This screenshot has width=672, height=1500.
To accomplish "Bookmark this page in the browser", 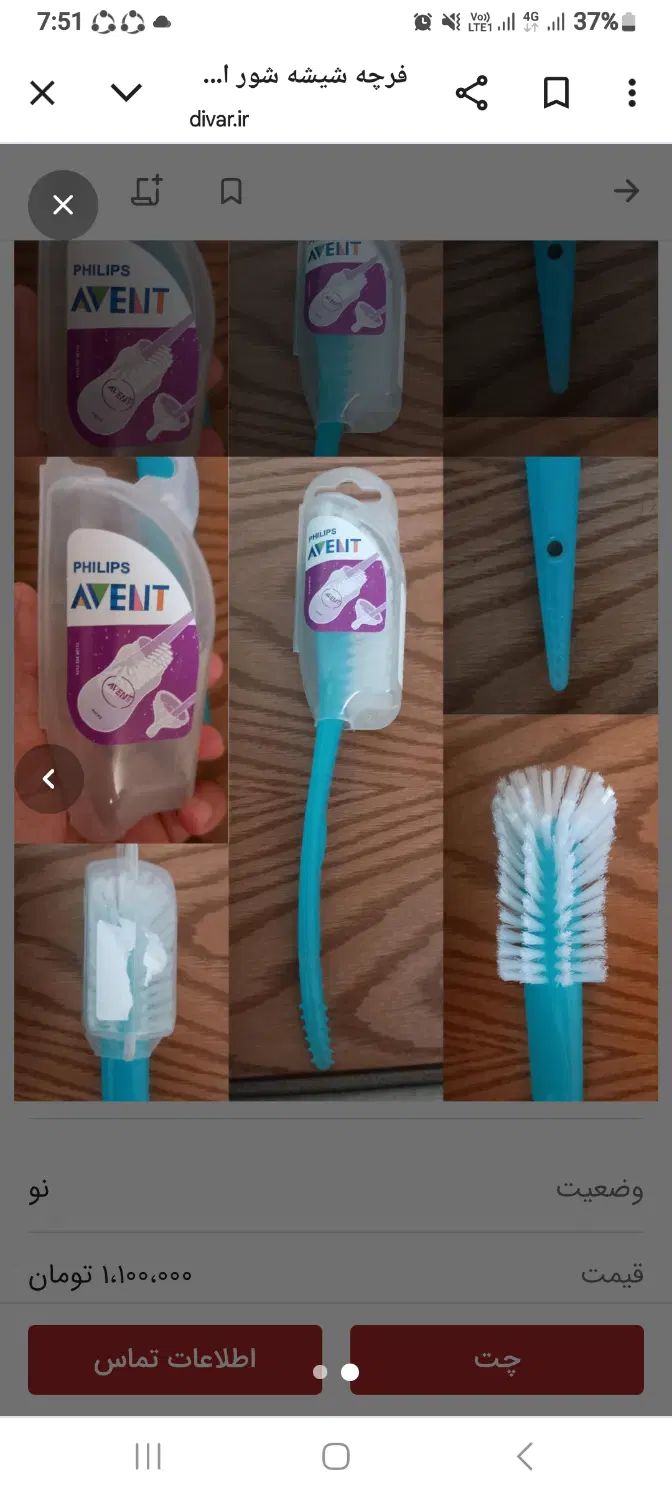I will 556,94.
